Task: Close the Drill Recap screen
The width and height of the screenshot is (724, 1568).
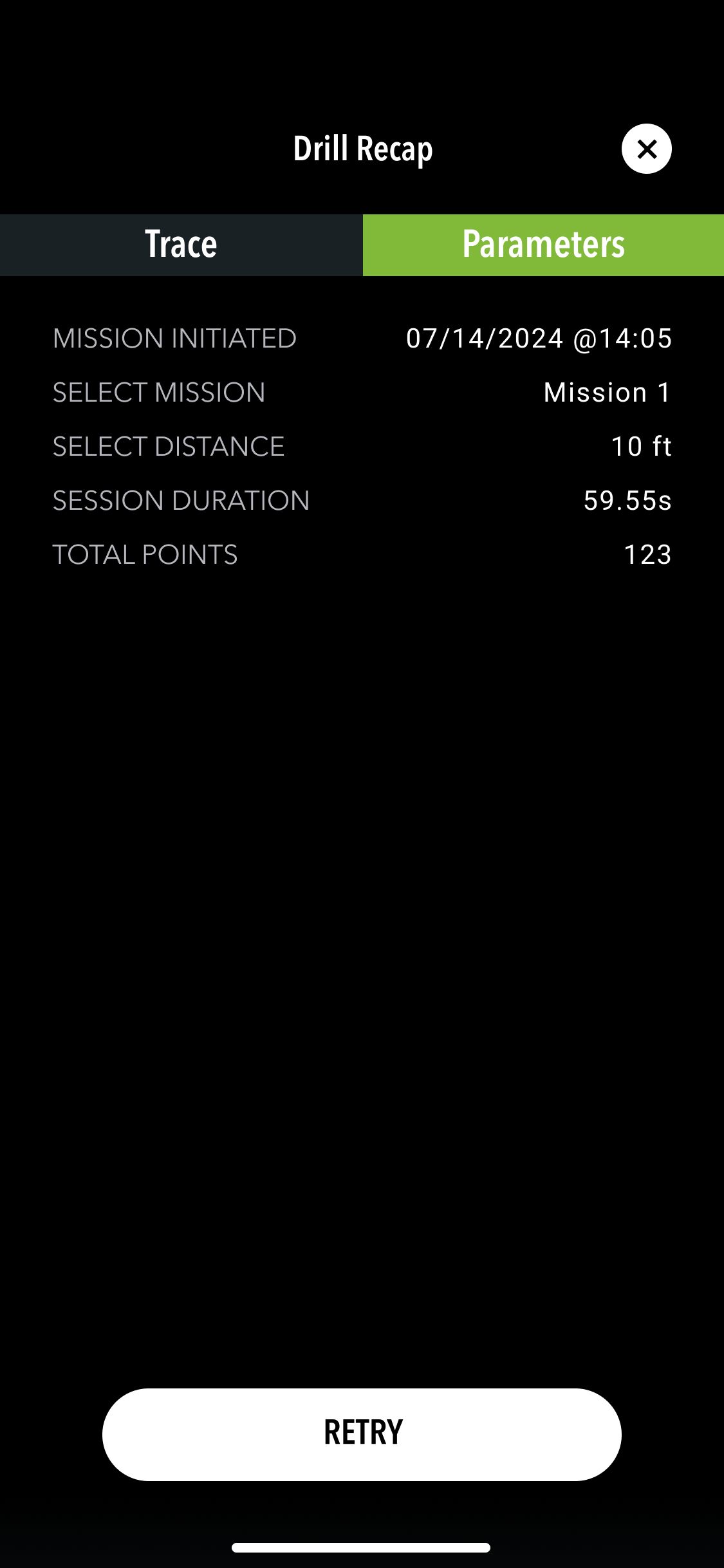Action: pos(646,149)
